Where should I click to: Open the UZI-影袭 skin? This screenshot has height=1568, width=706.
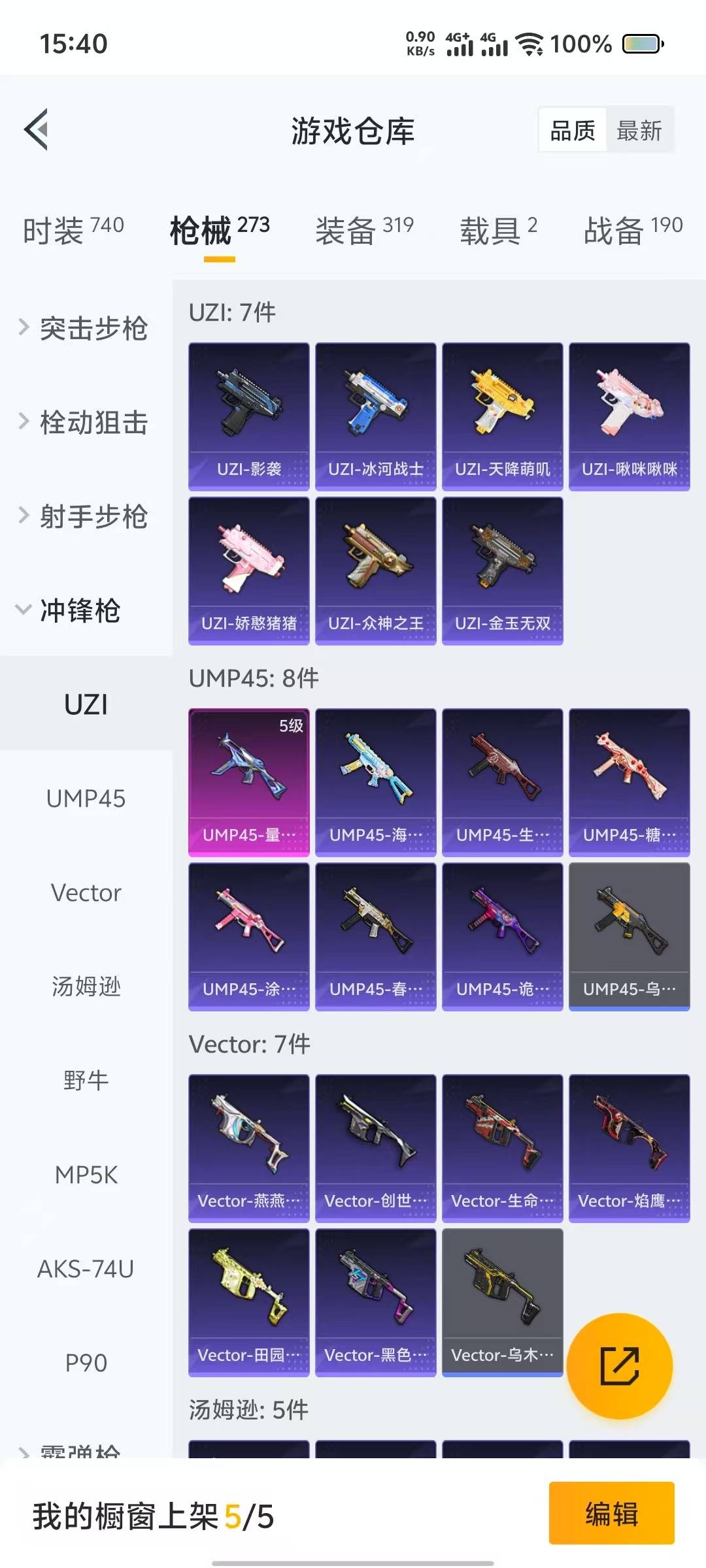(249, 416)
